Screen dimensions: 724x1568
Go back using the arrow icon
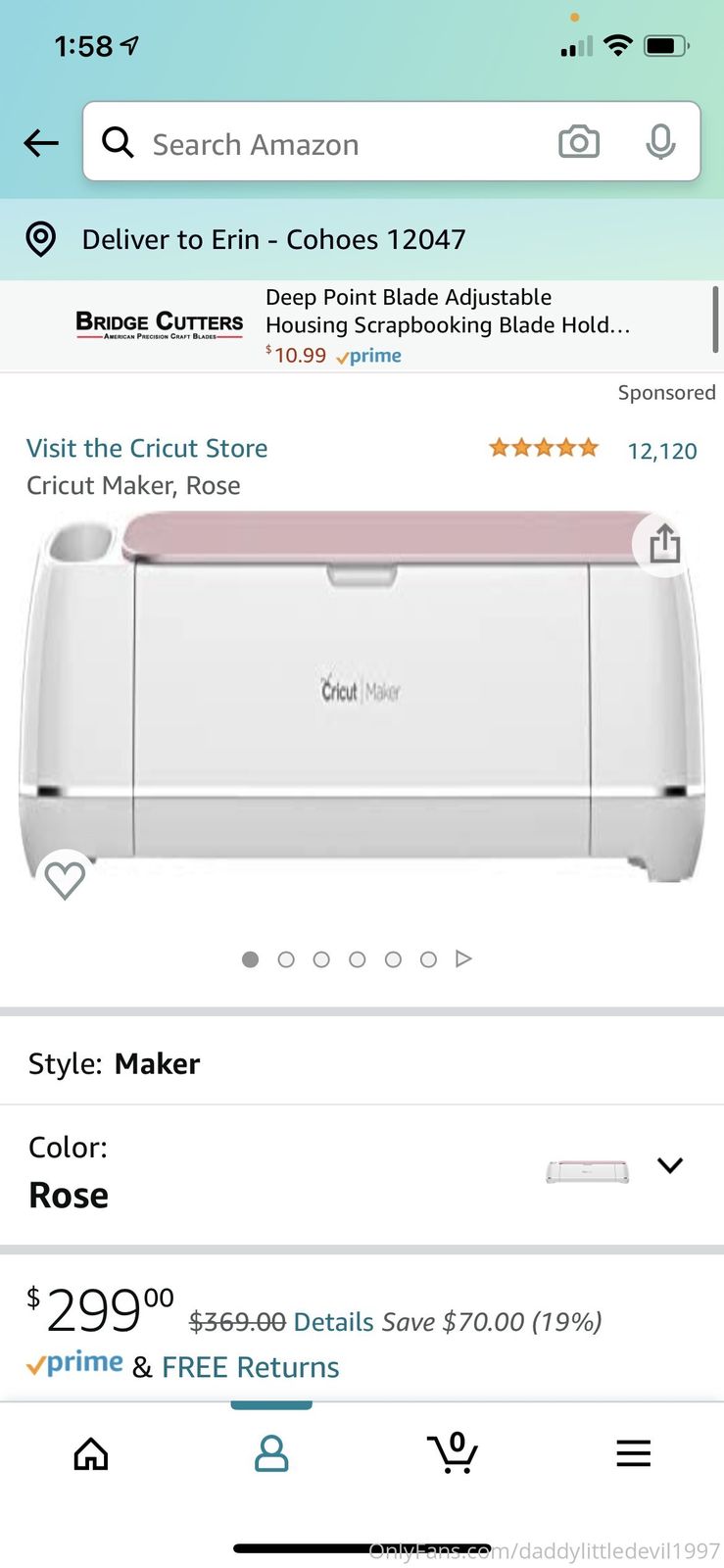tap(41, 143)
